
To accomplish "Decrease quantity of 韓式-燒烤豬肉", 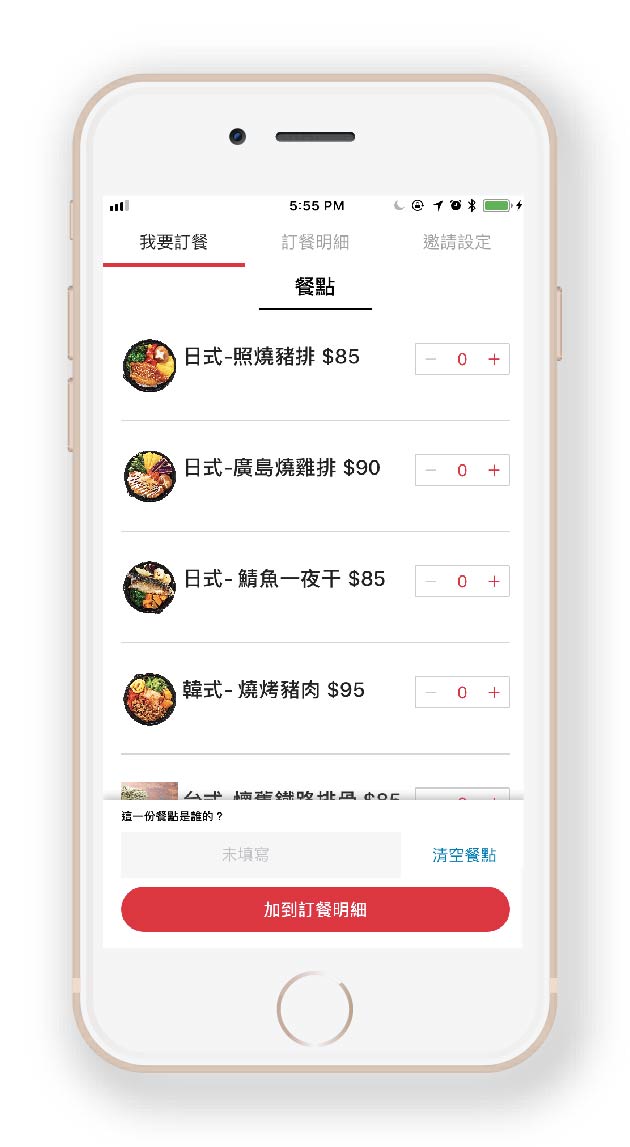I will [431, 693].
